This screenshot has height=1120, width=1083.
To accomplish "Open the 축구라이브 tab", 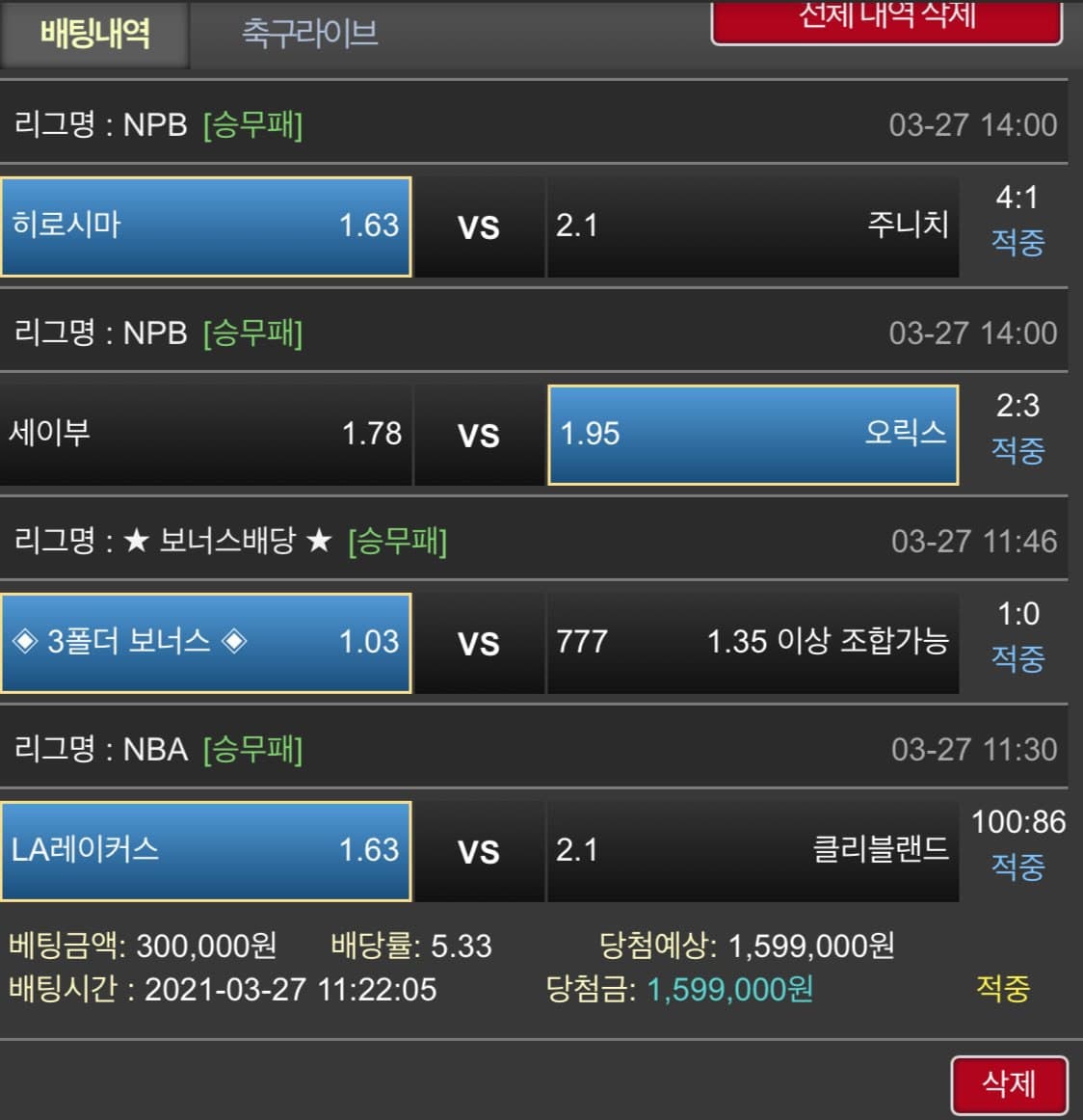I will pos(309,35).
